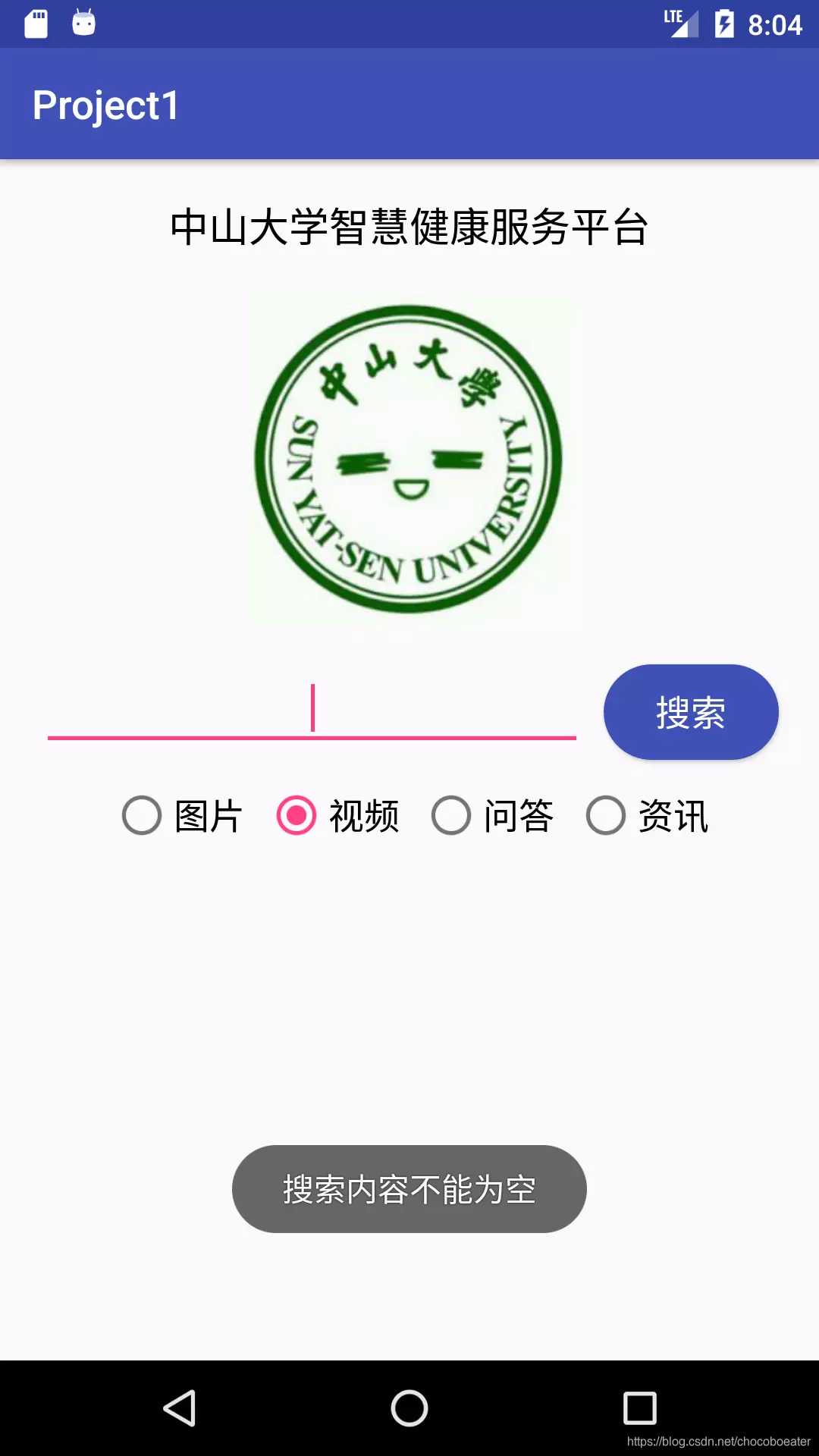
Task: Switch to the 资讯 radio option
Action: coord(647,816)
